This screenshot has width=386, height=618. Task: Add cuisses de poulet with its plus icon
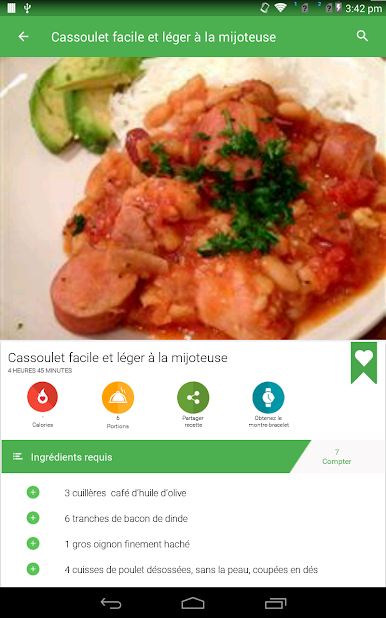[33, 569]
